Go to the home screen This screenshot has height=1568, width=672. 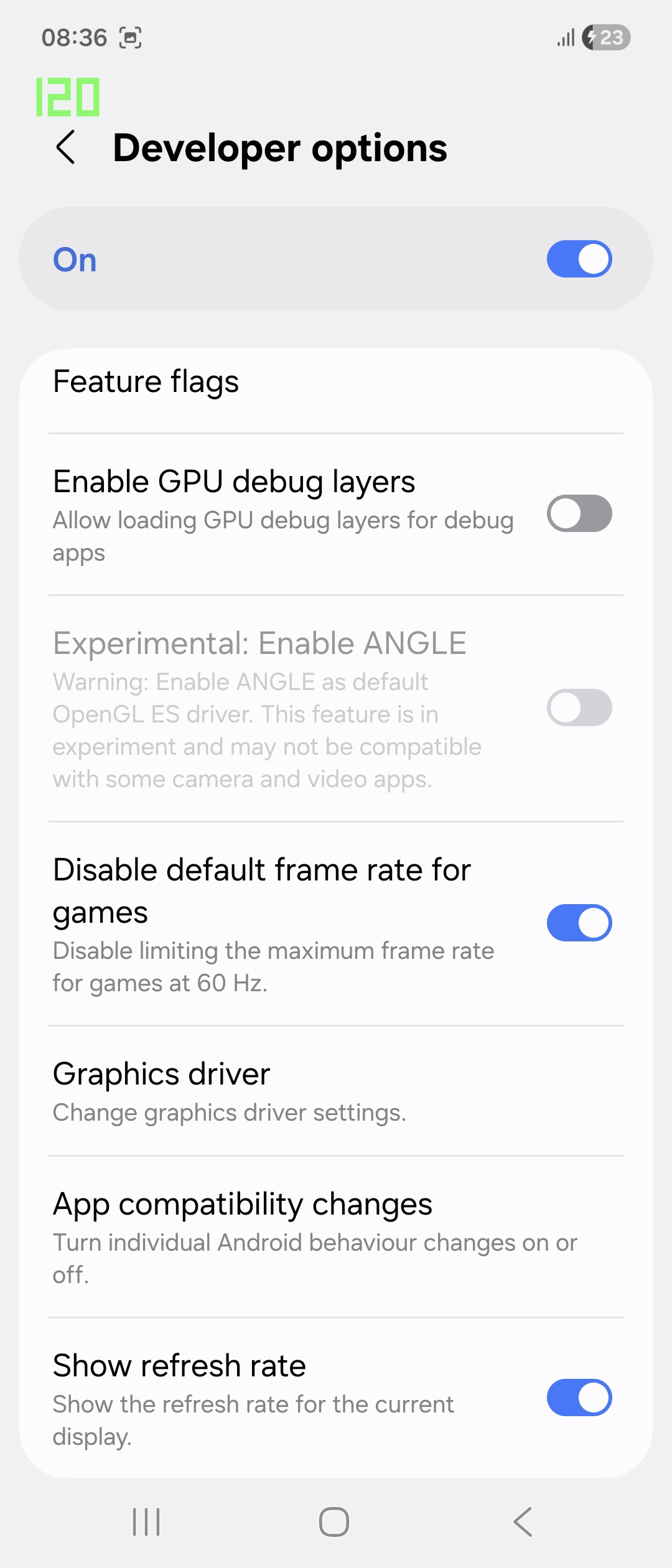coord(334,1522)
